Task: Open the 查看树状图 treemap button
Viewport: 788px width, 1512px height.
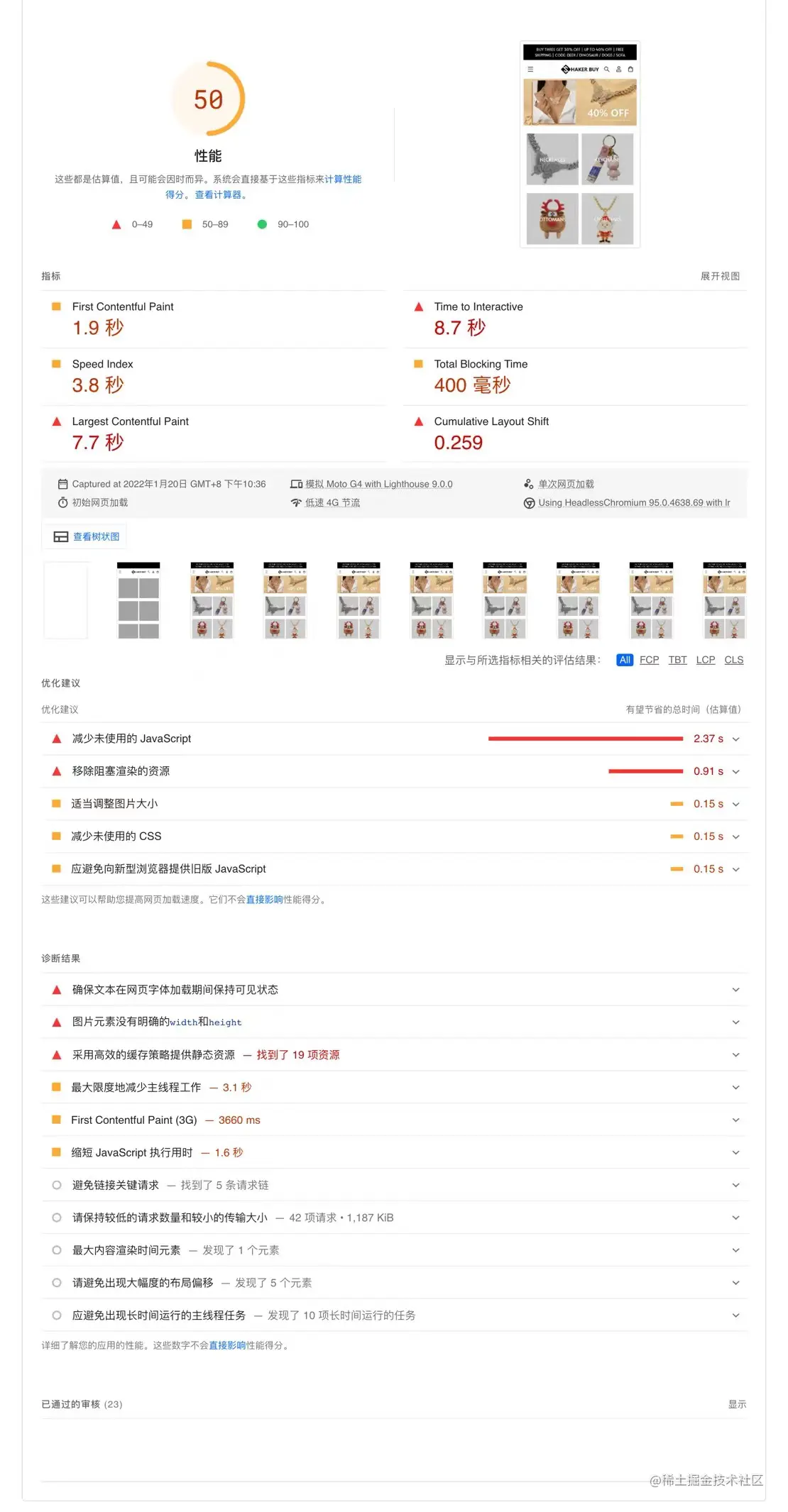Action: pyautogui.click(x=87, y=536)
